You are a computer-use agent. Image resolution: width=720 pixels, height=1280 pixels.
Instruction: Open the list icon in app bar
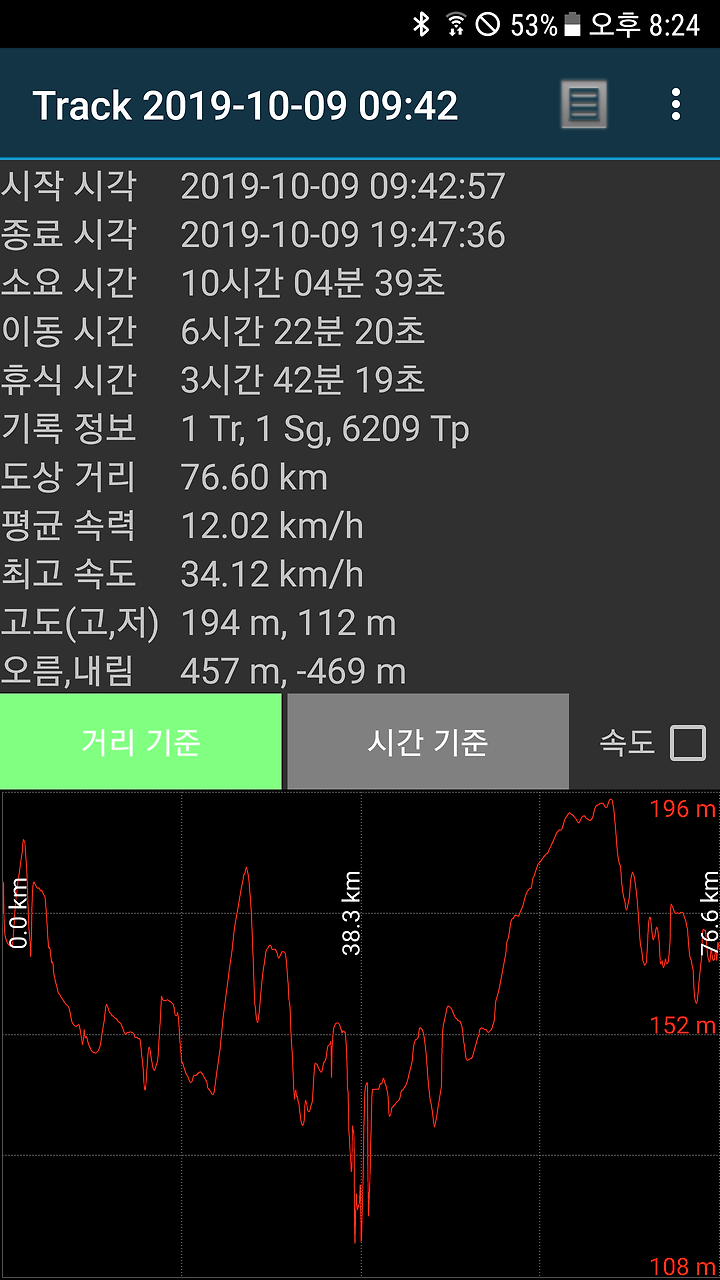click(x=583, y=104)
